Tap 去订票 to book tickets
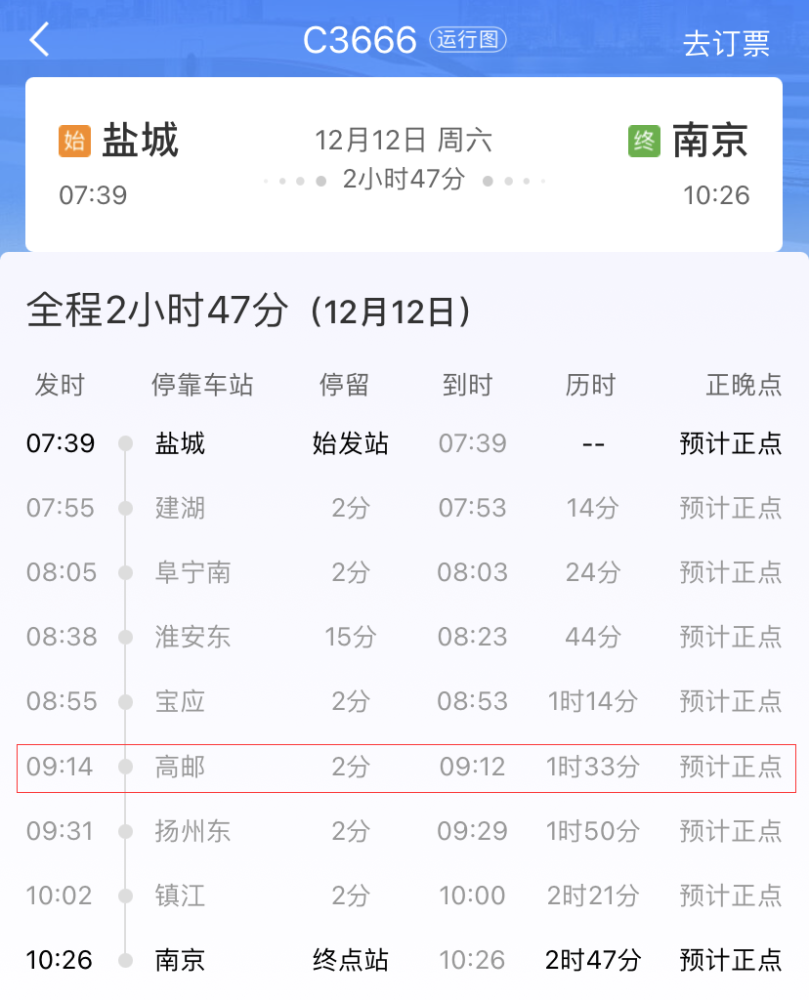809x1000 pixels. coord(726,43)
